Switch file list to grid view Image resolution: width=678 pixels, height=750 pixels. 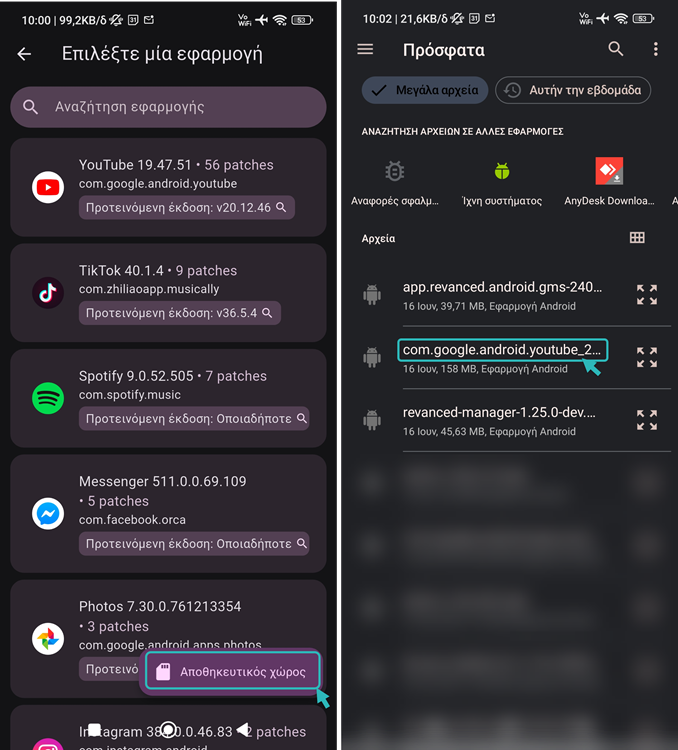(x=637, y=238)
